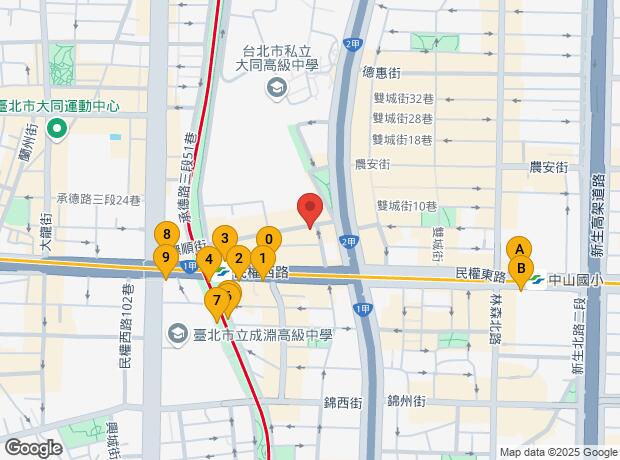
Task: Select the red location pin
Action: pos(310,209)
